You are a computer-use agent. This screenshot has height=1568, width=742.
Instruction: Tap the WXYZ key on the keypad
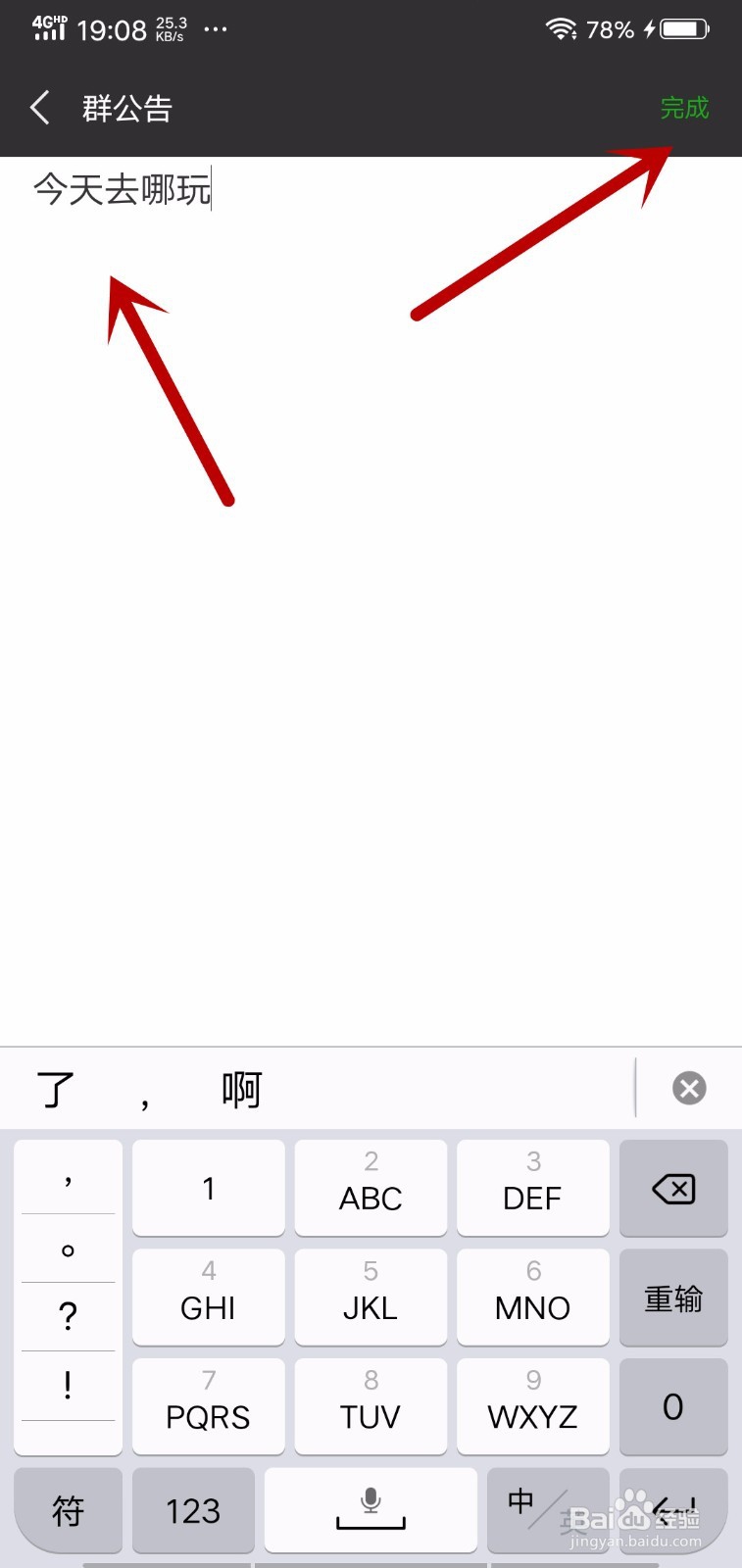pos(532,1407)
